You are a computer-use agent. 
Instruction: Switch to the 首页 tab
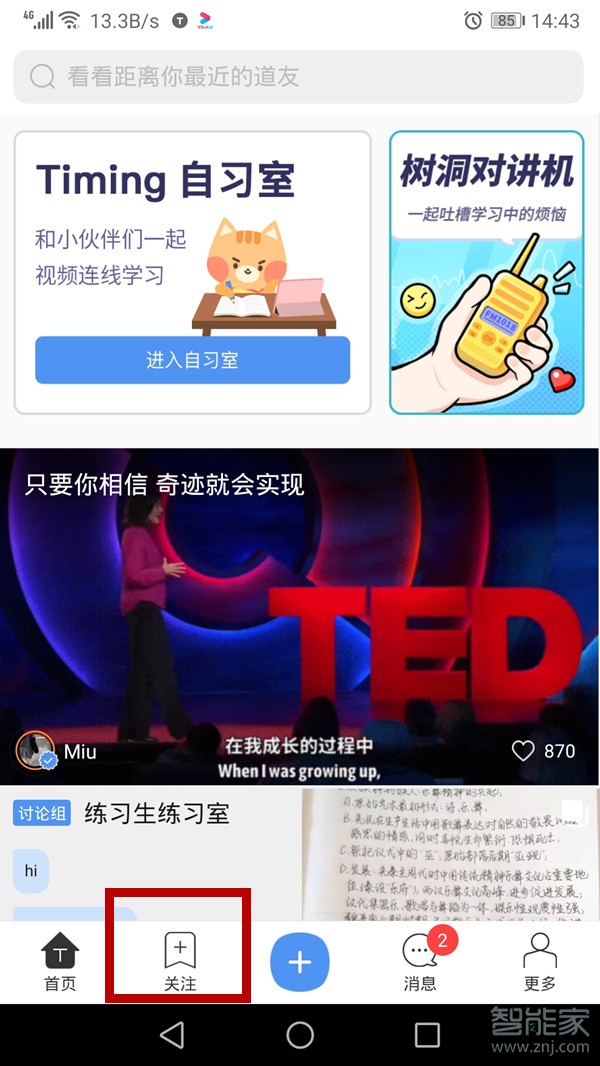(60, 963)
